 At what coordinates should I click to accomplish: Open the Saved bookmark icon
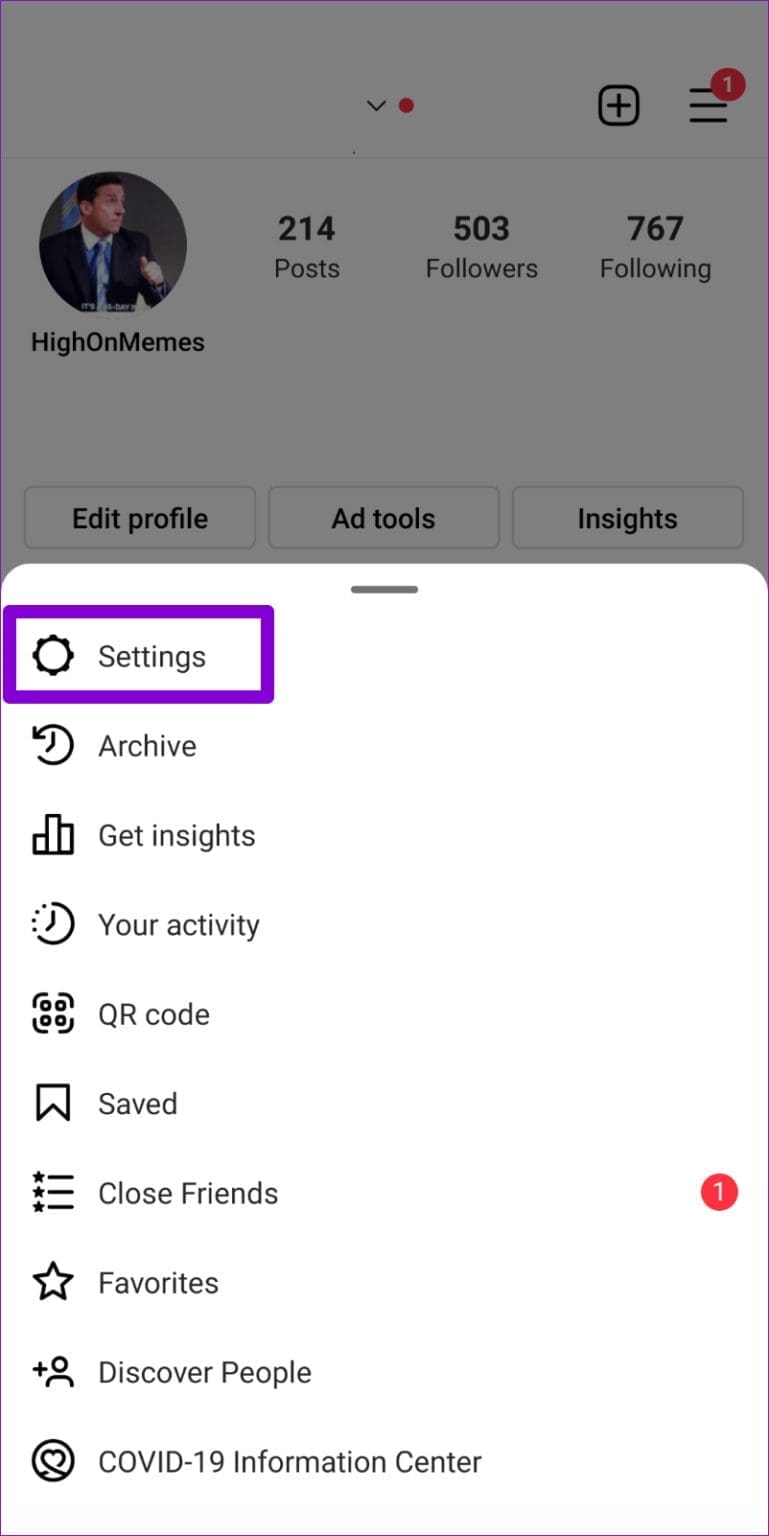(53, 1102)
